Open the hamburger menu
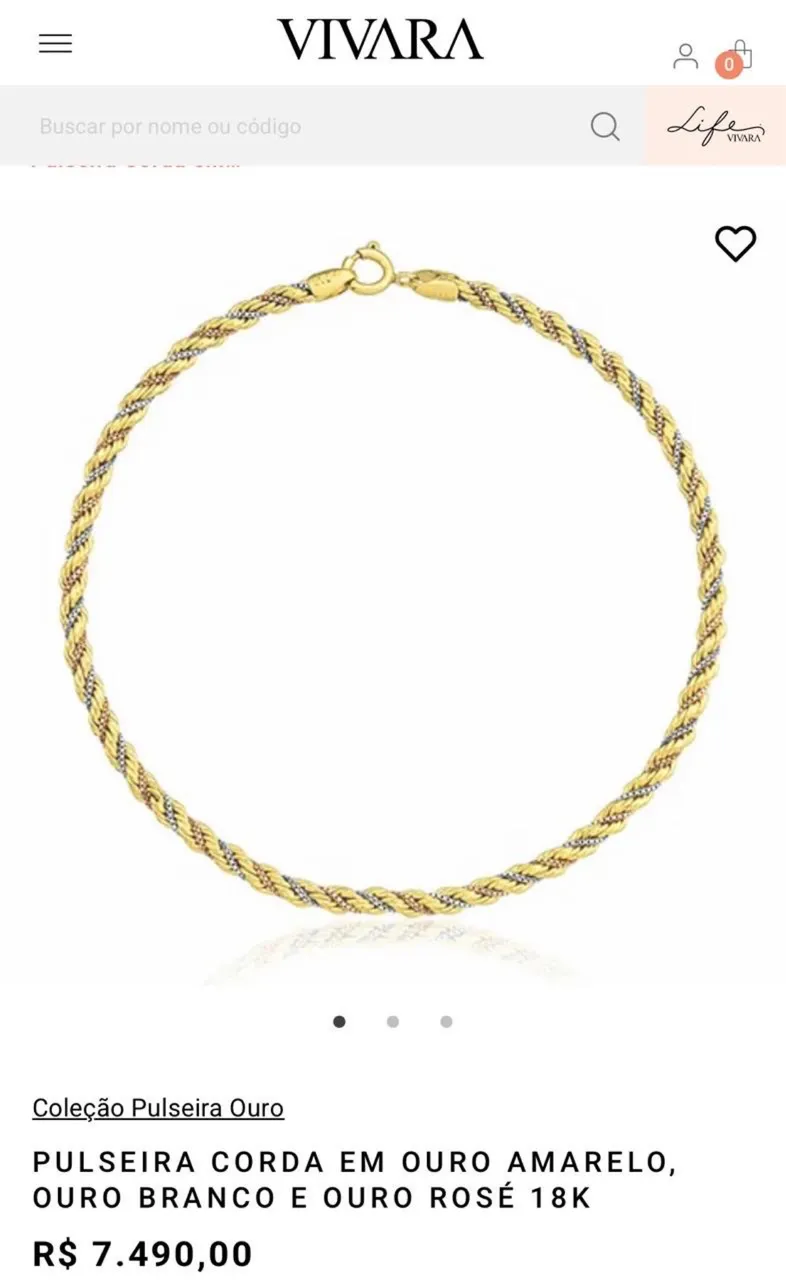Viewport: 786px width, 1280px height. pos(55,43)
